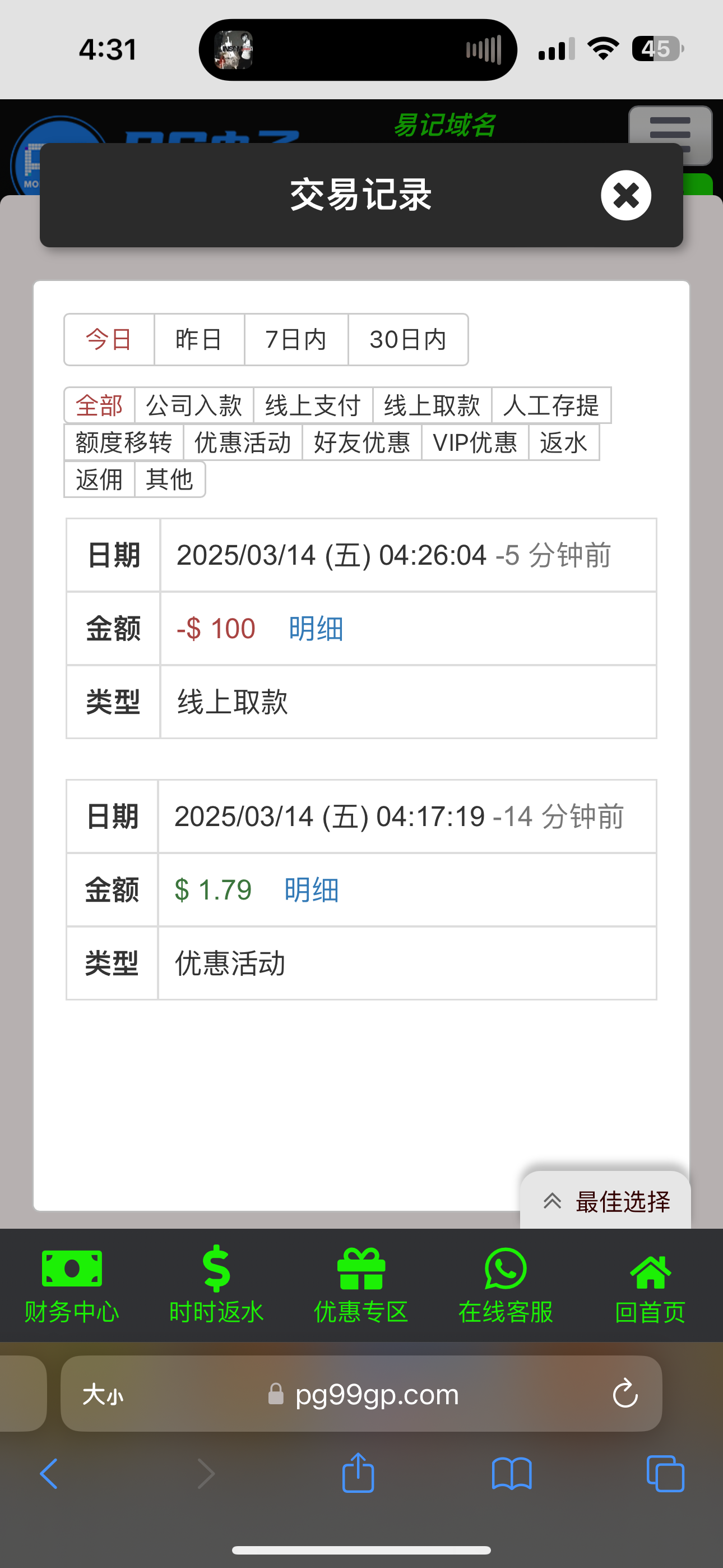Show 优惠活动 records in the filter row
This screenshot has width=723, height=1568.
[242, 442]
